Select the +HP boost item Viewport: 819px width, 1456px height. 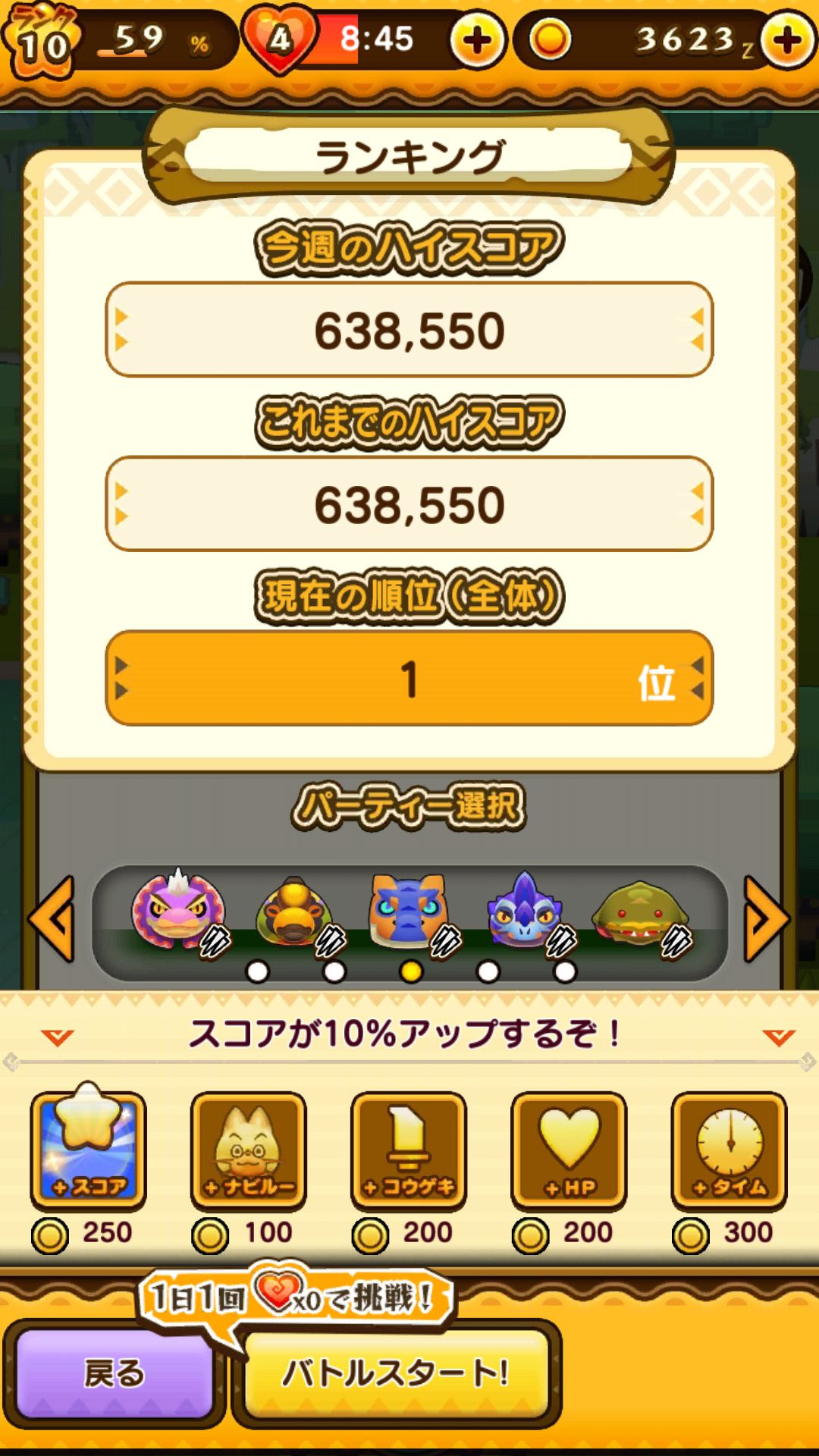(x=569, y=1150)
